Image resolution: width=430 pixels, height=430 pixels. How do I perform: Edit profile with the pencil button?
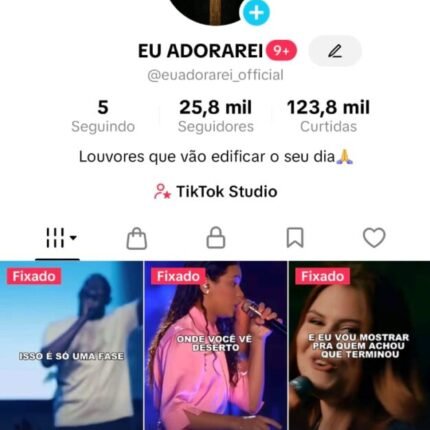click(335, 51)
